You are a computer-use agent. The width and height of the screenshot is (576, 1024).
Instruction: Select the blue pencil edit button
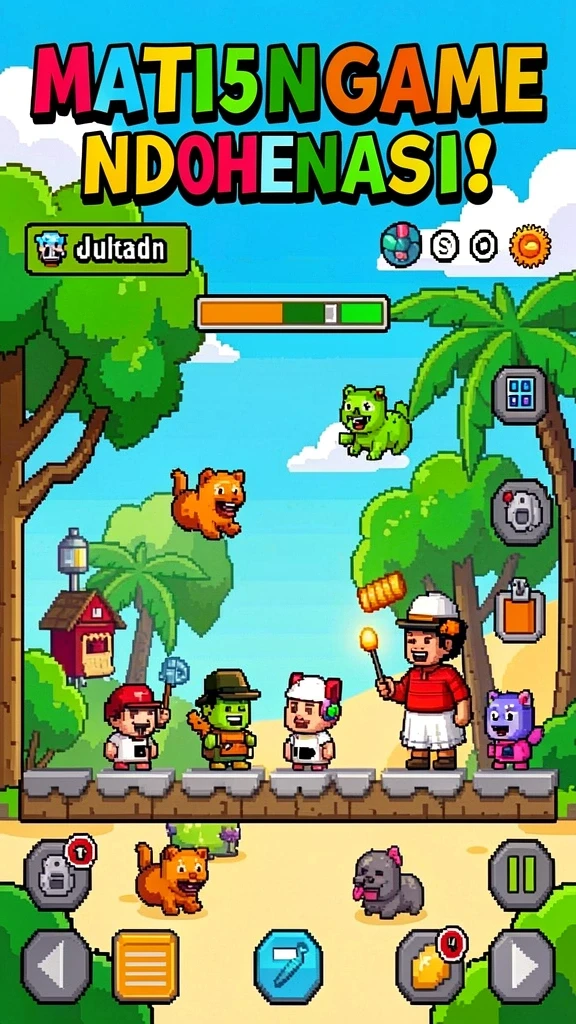click(x=288, y=967)
